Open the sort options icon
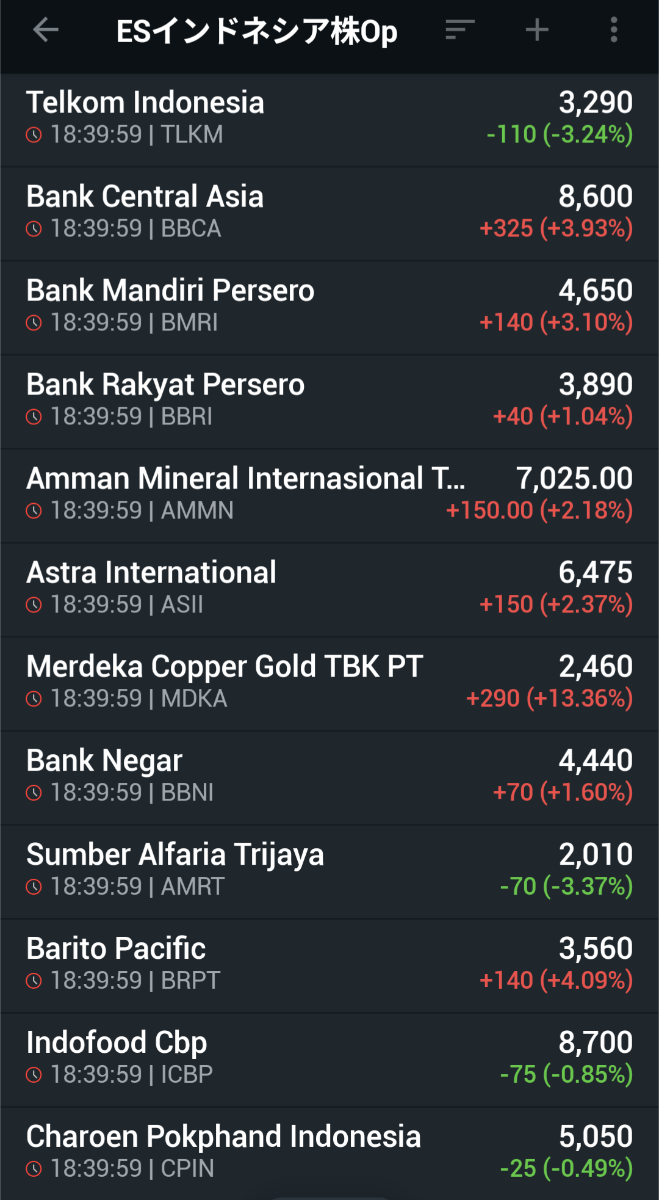The height and width of the screenshot is (1200, 659). 459,31
